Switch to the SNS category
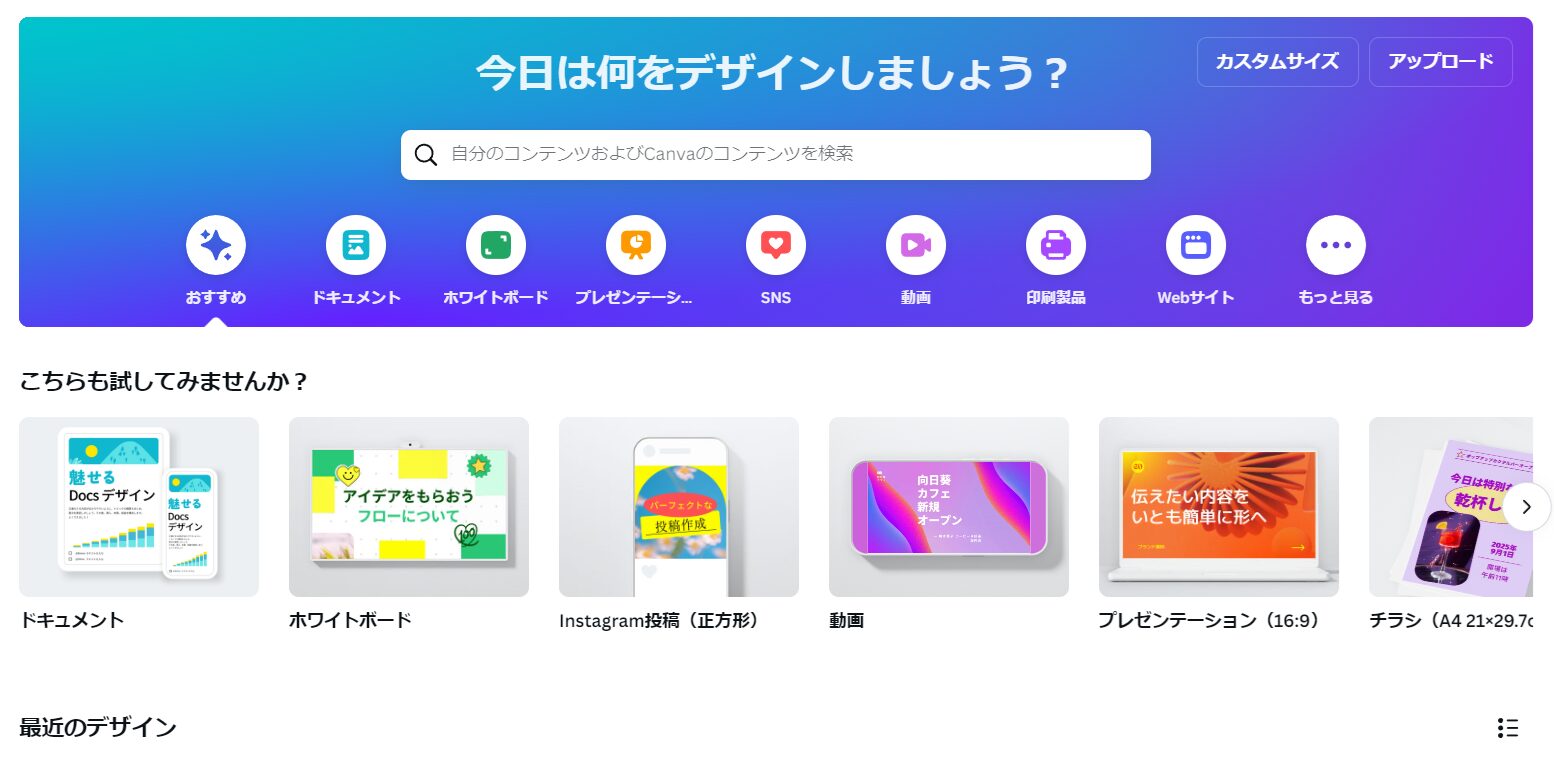The width and height of the screenshot is (1554, 763). 775,246
